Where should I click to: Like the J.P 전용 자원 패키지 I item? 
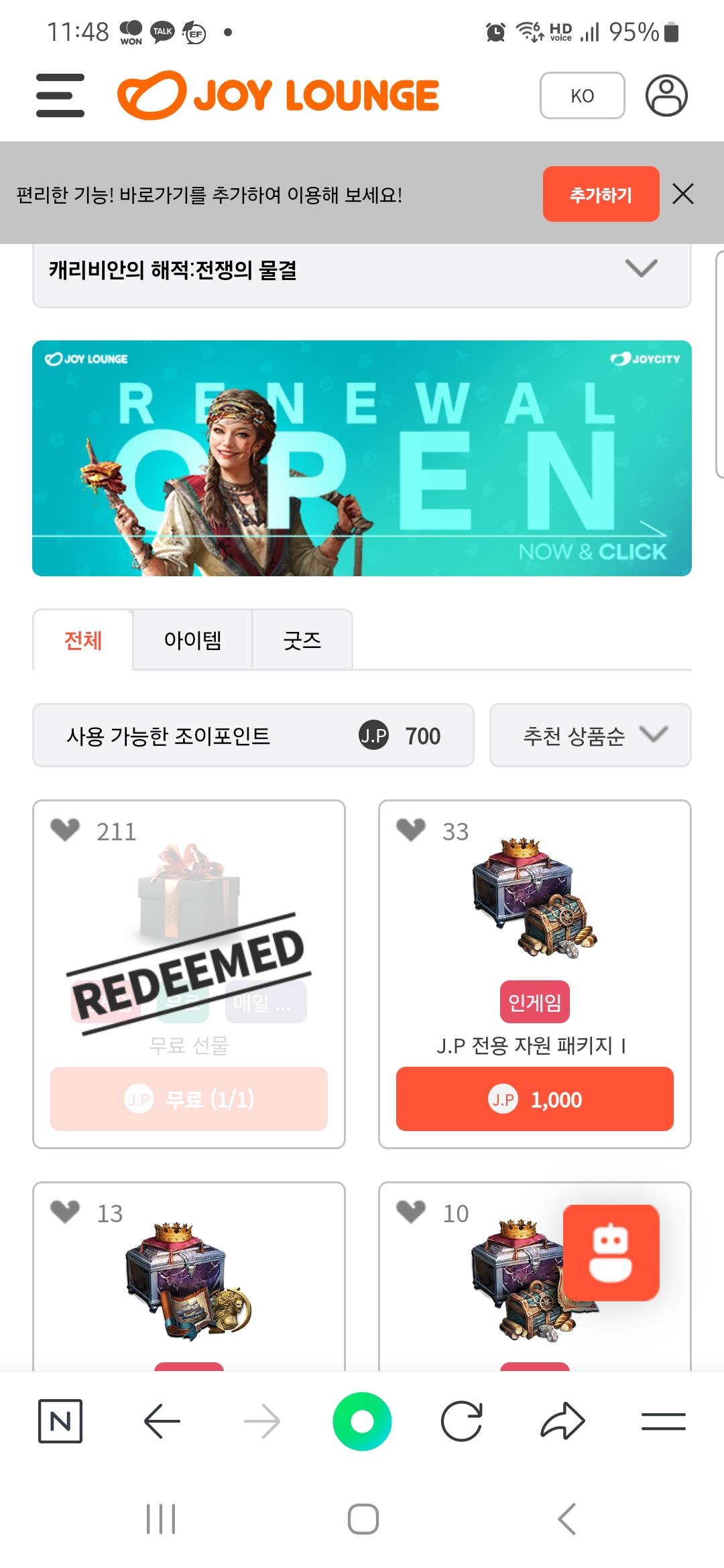coord(411,830)
